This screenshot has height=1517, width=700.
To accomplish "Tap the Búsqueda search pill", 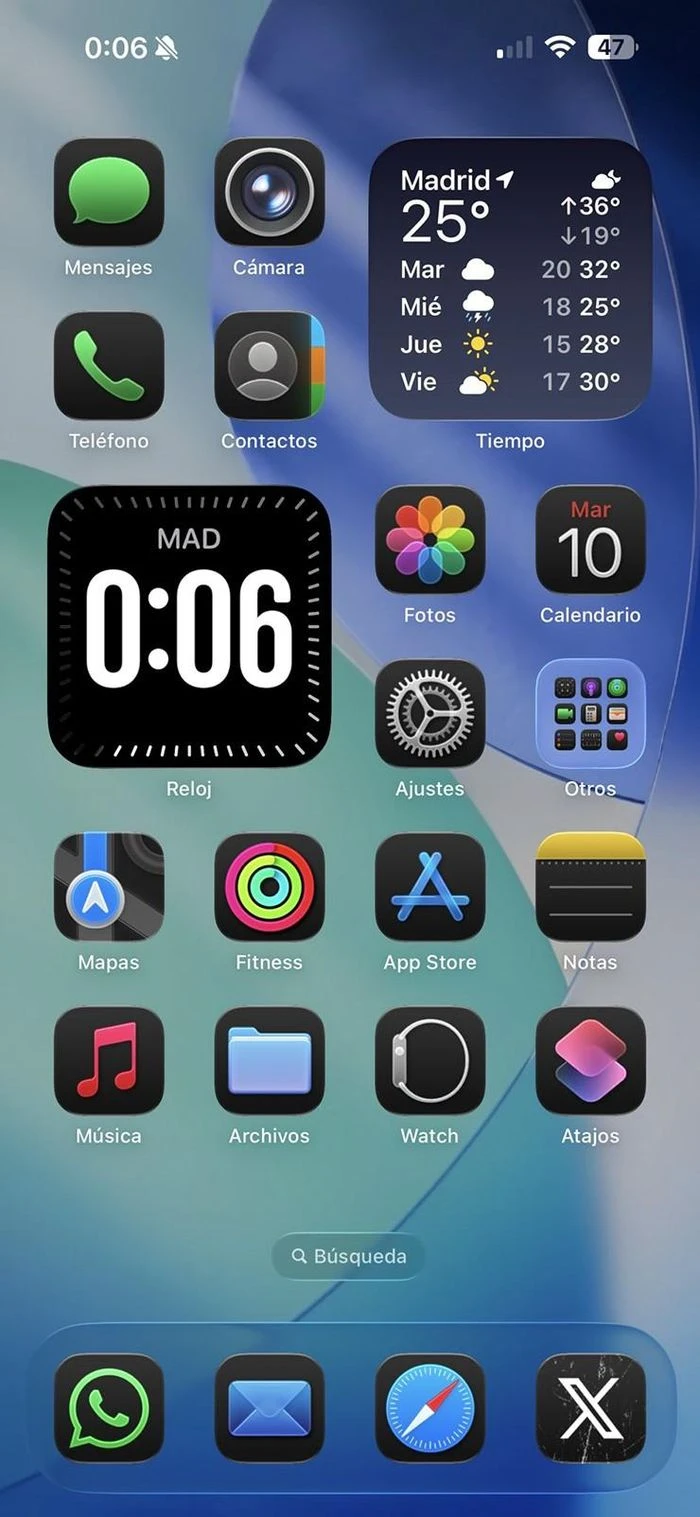I will pos(348,1256).
